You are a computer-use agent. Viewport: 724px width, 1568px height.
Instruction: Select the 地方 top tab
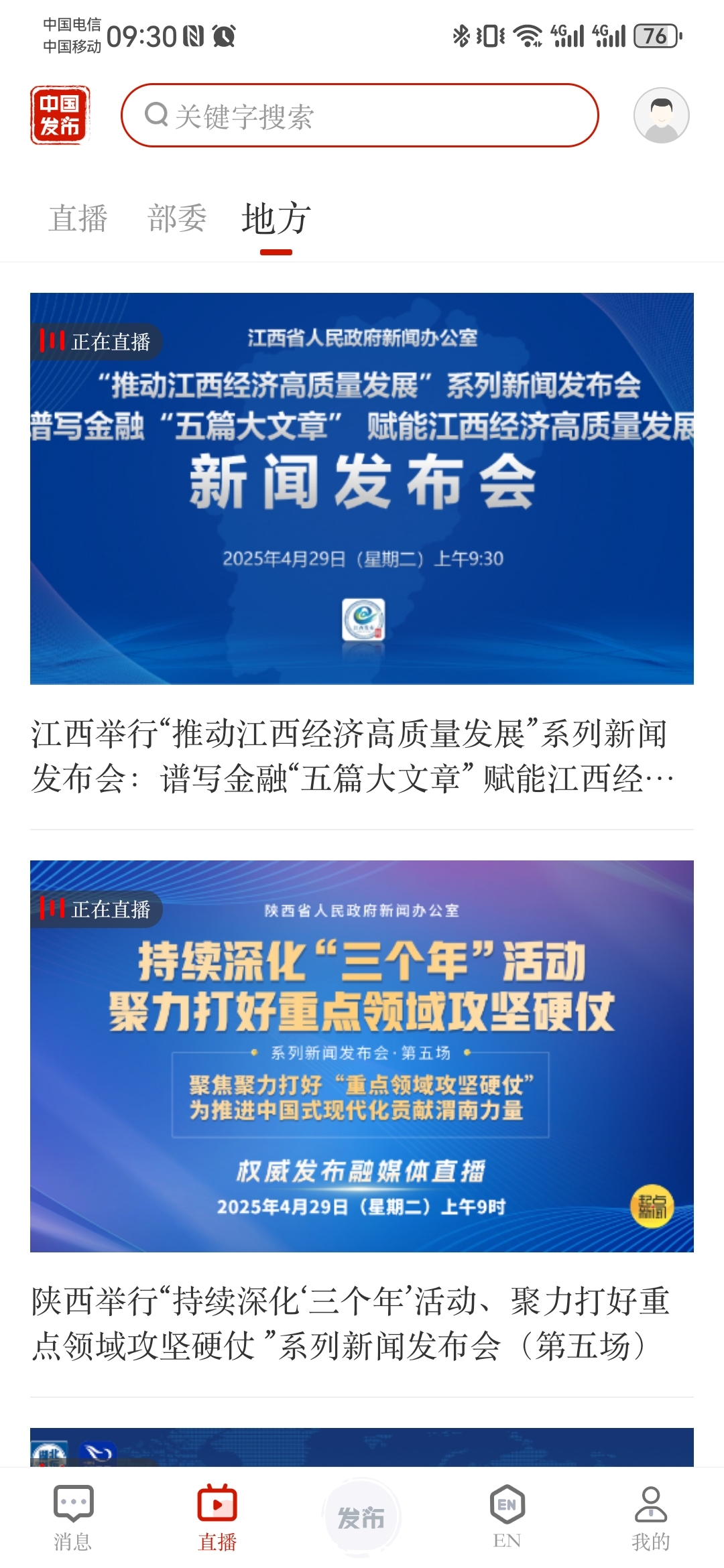276,218
